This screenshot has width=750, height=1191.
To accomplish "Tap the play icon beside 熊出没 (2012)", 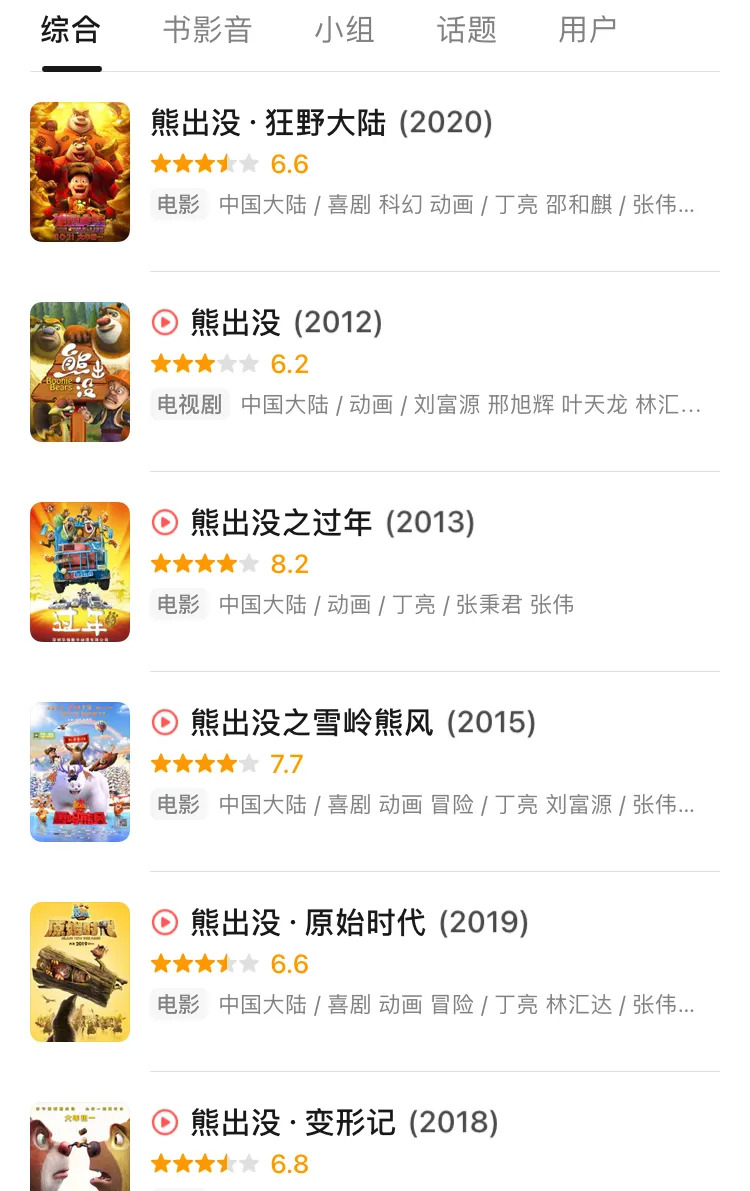I will pyautogui.click(x=164, y=323).
